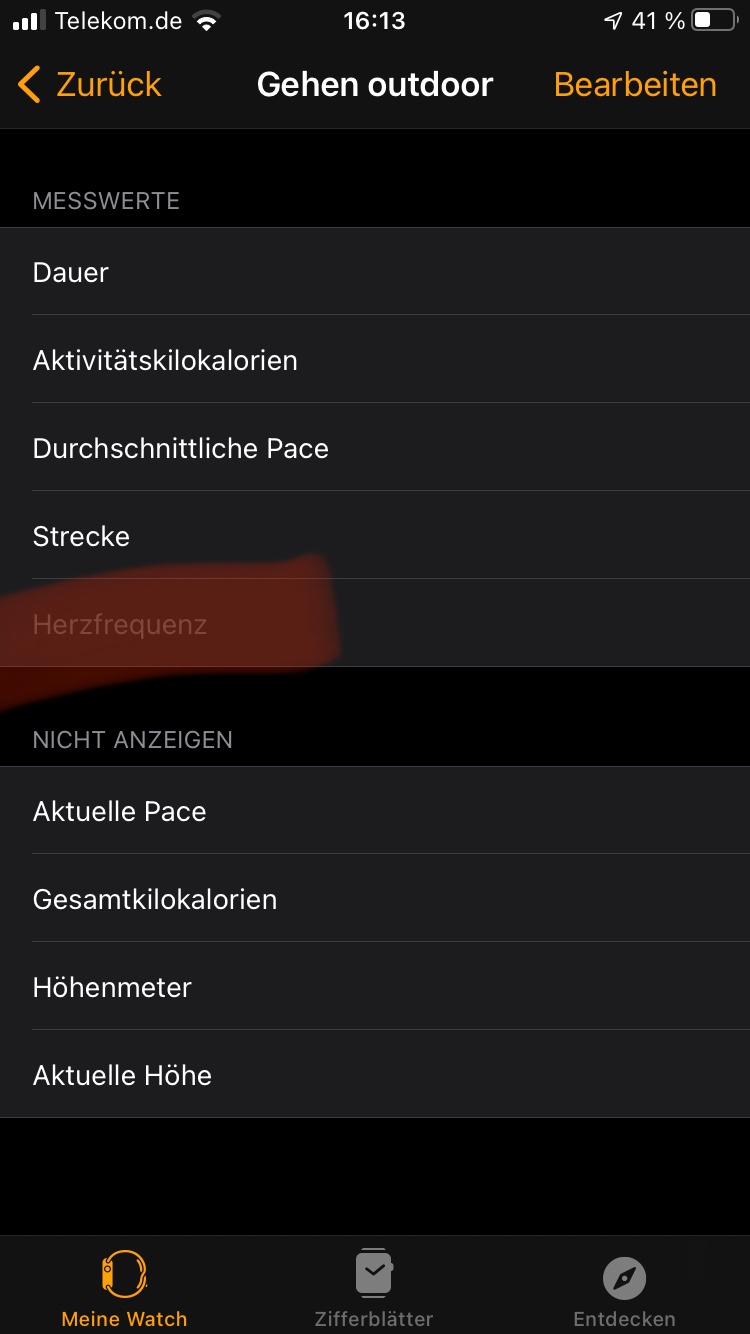
Task: Tap the Herzfrequenz row
Action: pyautogui.click(x=375, y=624)
